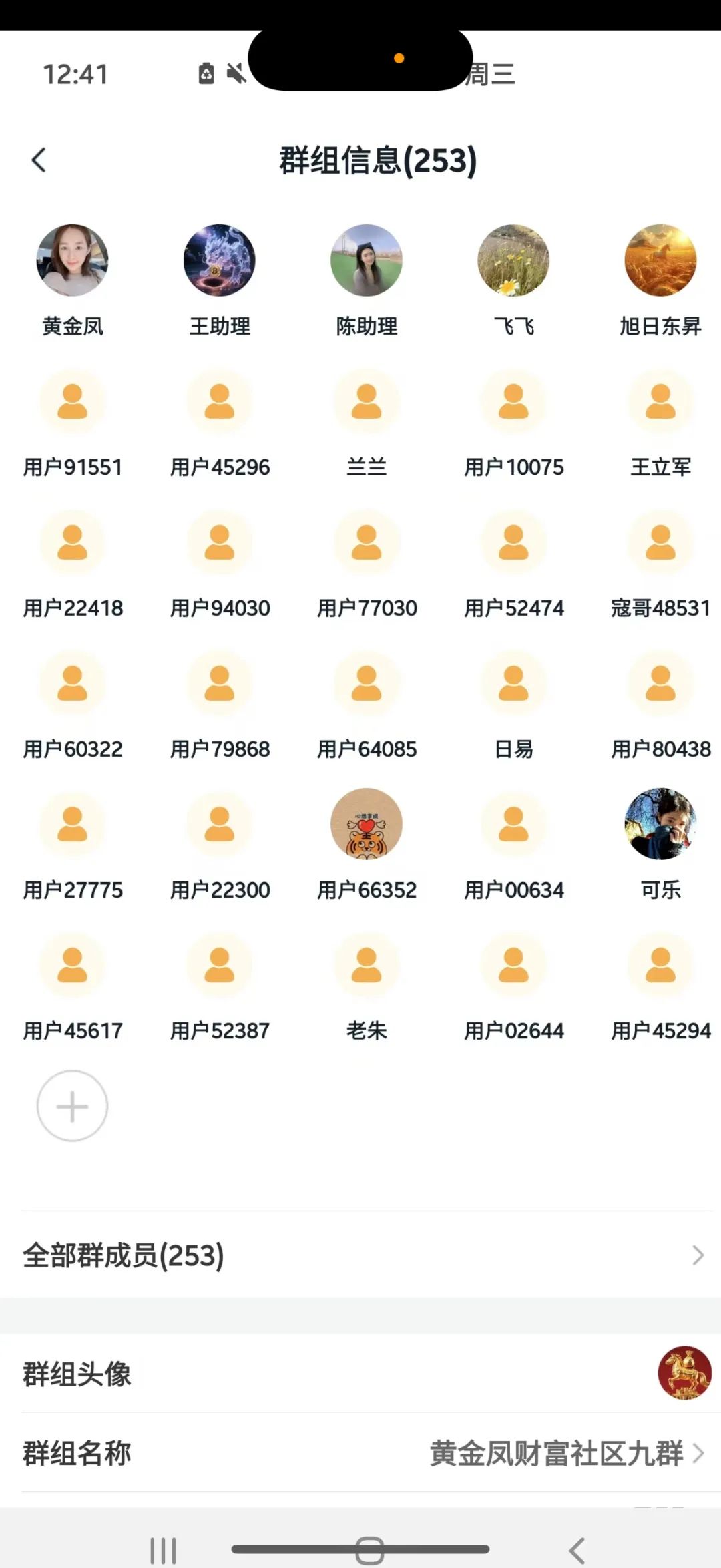Select member 兰兰
Viewport: 721px width, 1568px height.
[367, 402]
